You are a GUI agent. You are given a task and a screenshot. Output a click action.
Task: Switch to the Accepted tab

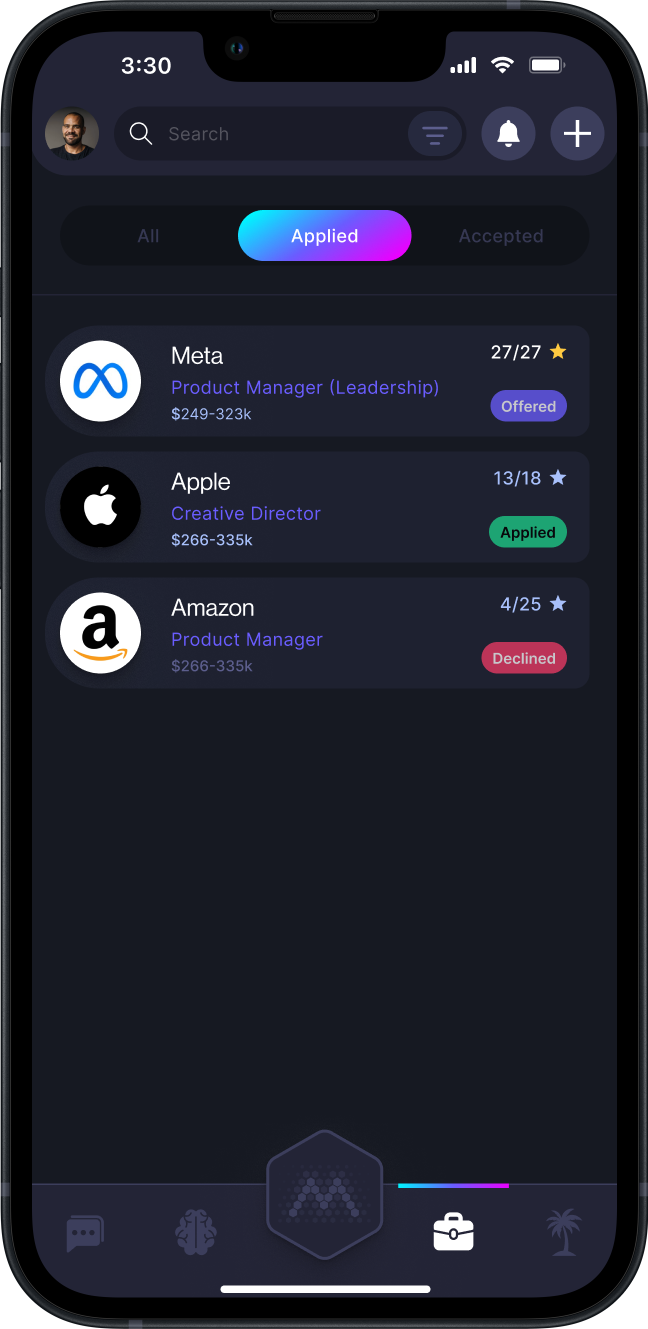pyautogui.click(x=501, y=236)
